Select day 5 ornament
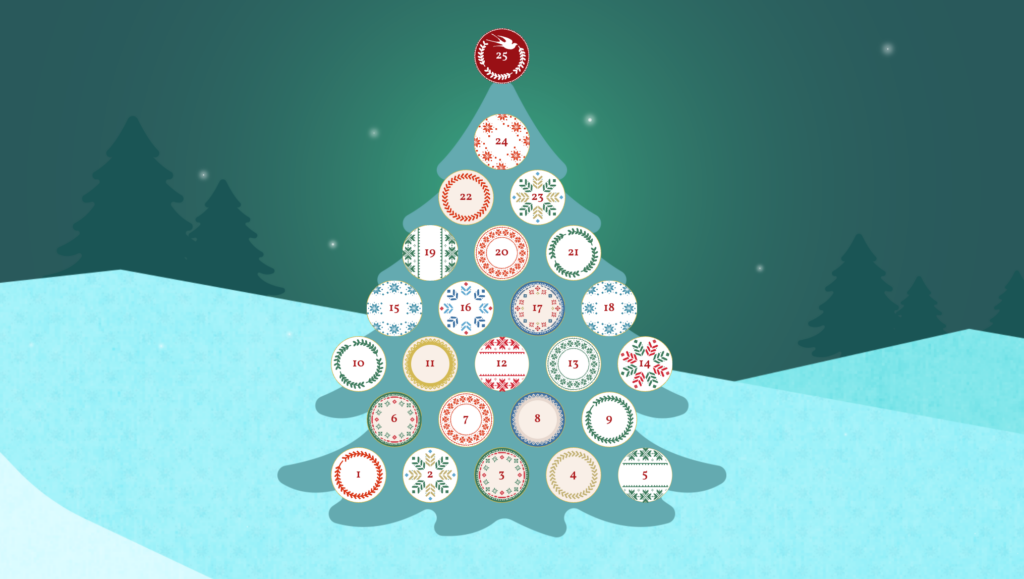Viewport: 1024px width, 579px height. tap(645, 474)
